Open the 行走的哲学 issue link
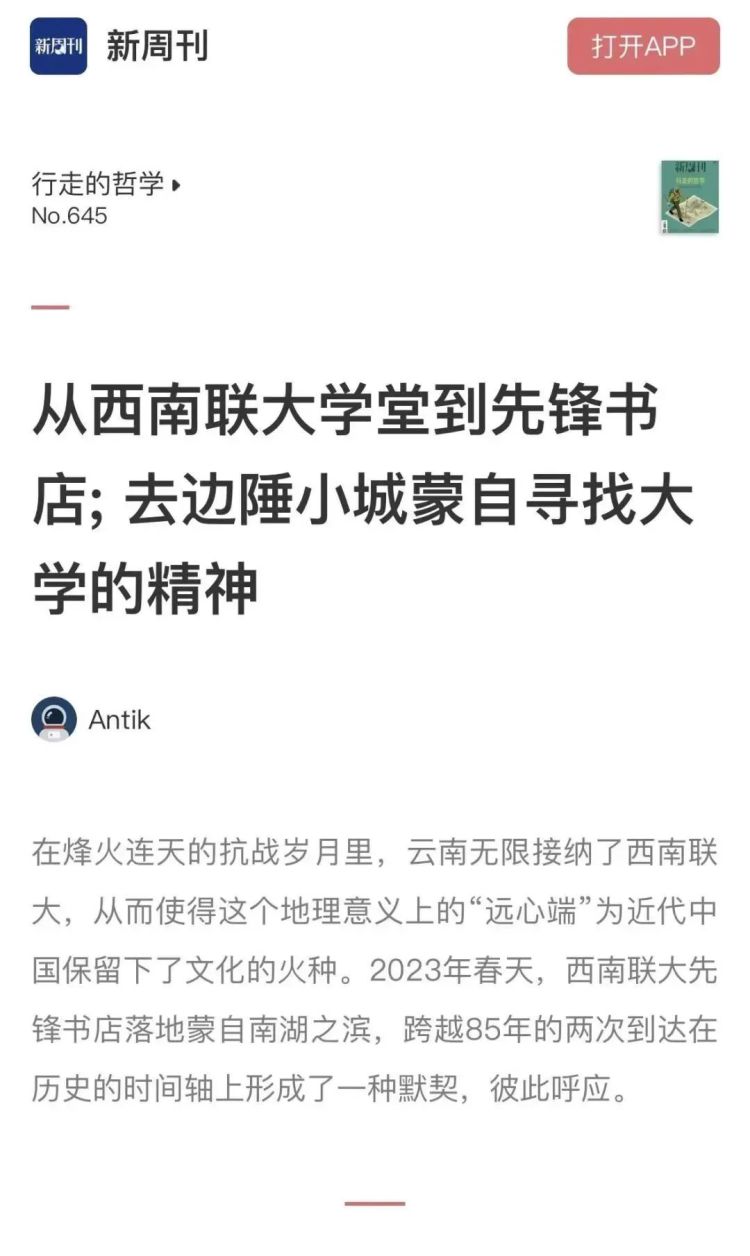This screenshot has width=750, height=1256. point(106,184)
